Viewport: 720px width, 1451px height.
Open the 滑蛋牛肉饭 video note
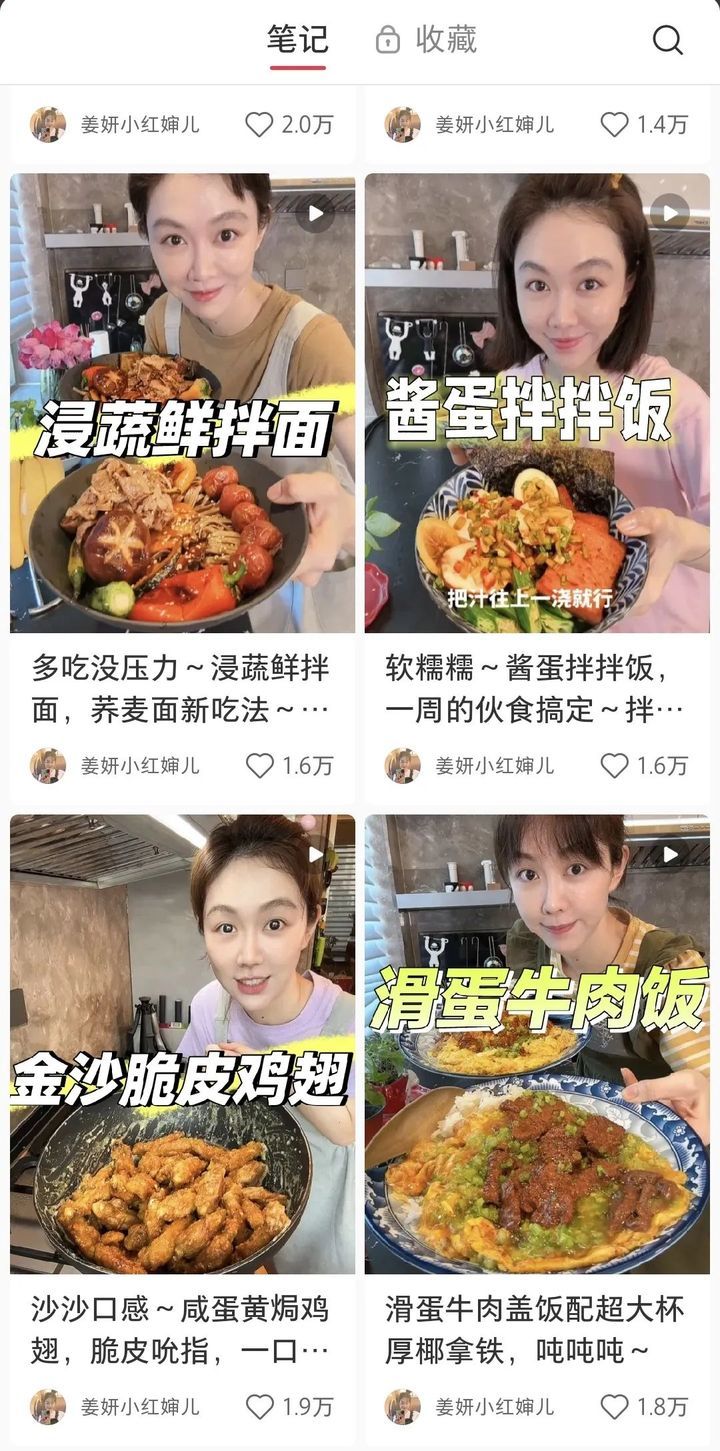(x=537, y=1044)
